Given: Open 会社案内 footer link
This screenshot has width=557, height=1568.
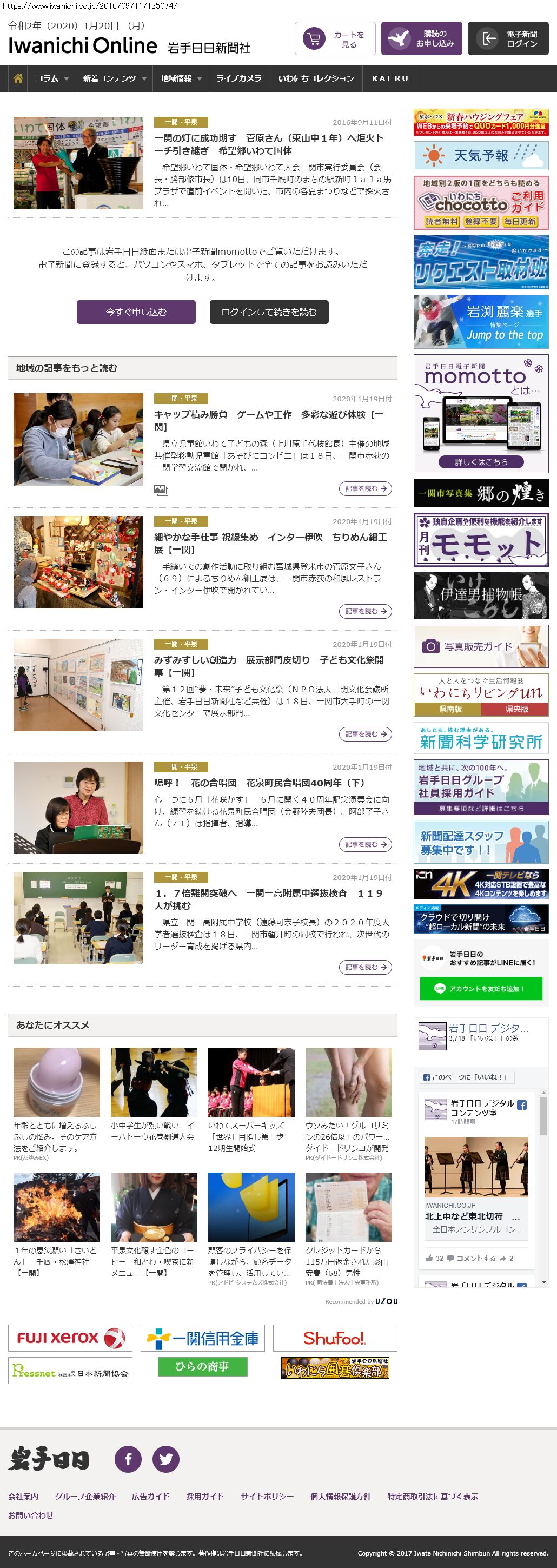Looking at the screenshot, I should coord(23,1496).
